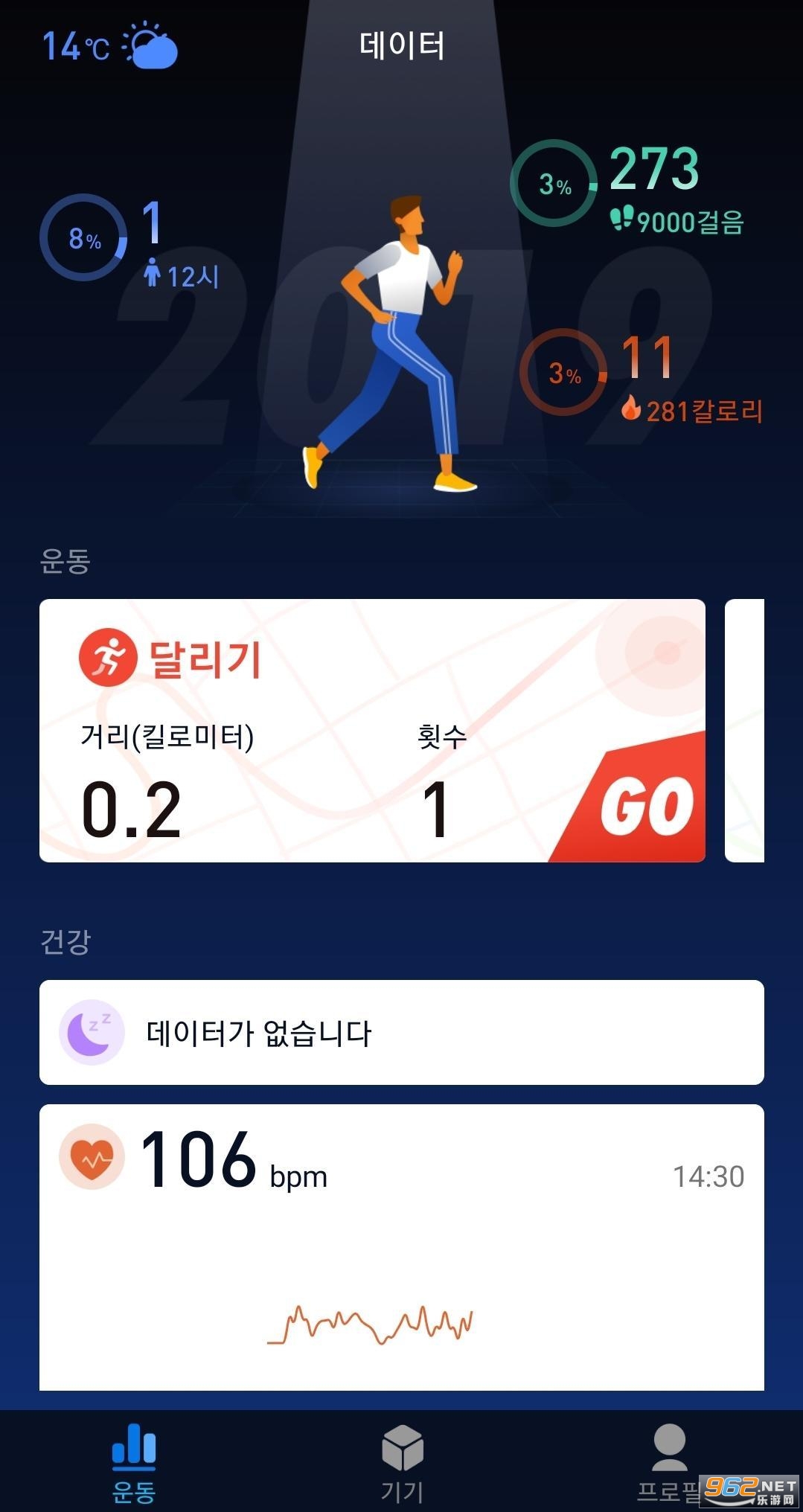This screenshot has width=803, height=1512.
Task: Open the 273 steps progress ring
Action: coord(554,183)
